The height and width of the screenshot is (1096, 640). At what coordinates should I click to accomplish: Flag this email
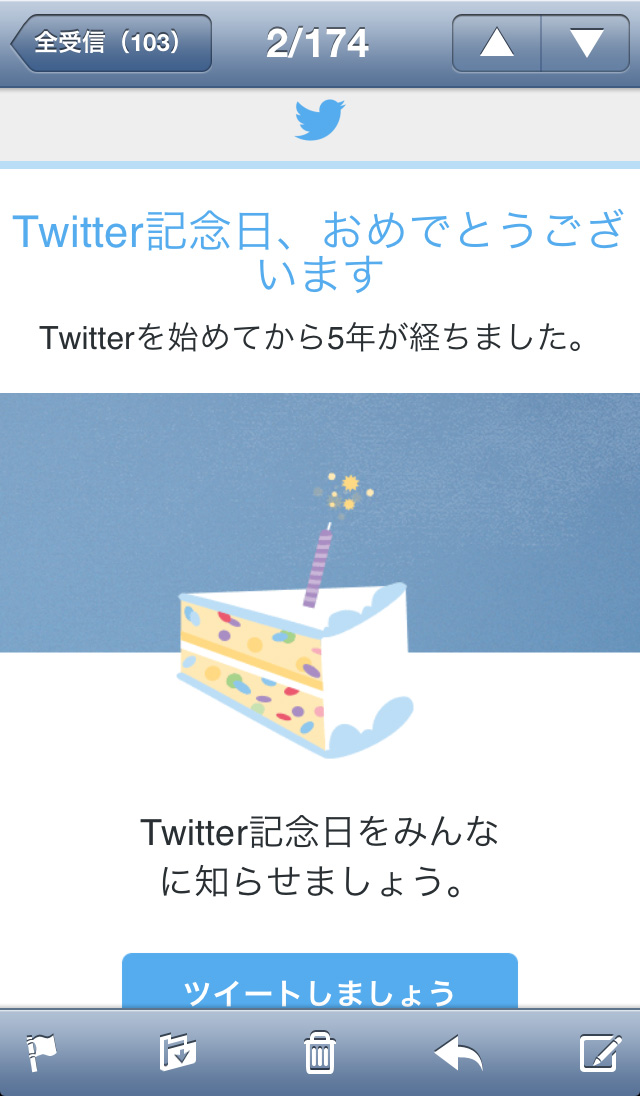pos(42,1053)
